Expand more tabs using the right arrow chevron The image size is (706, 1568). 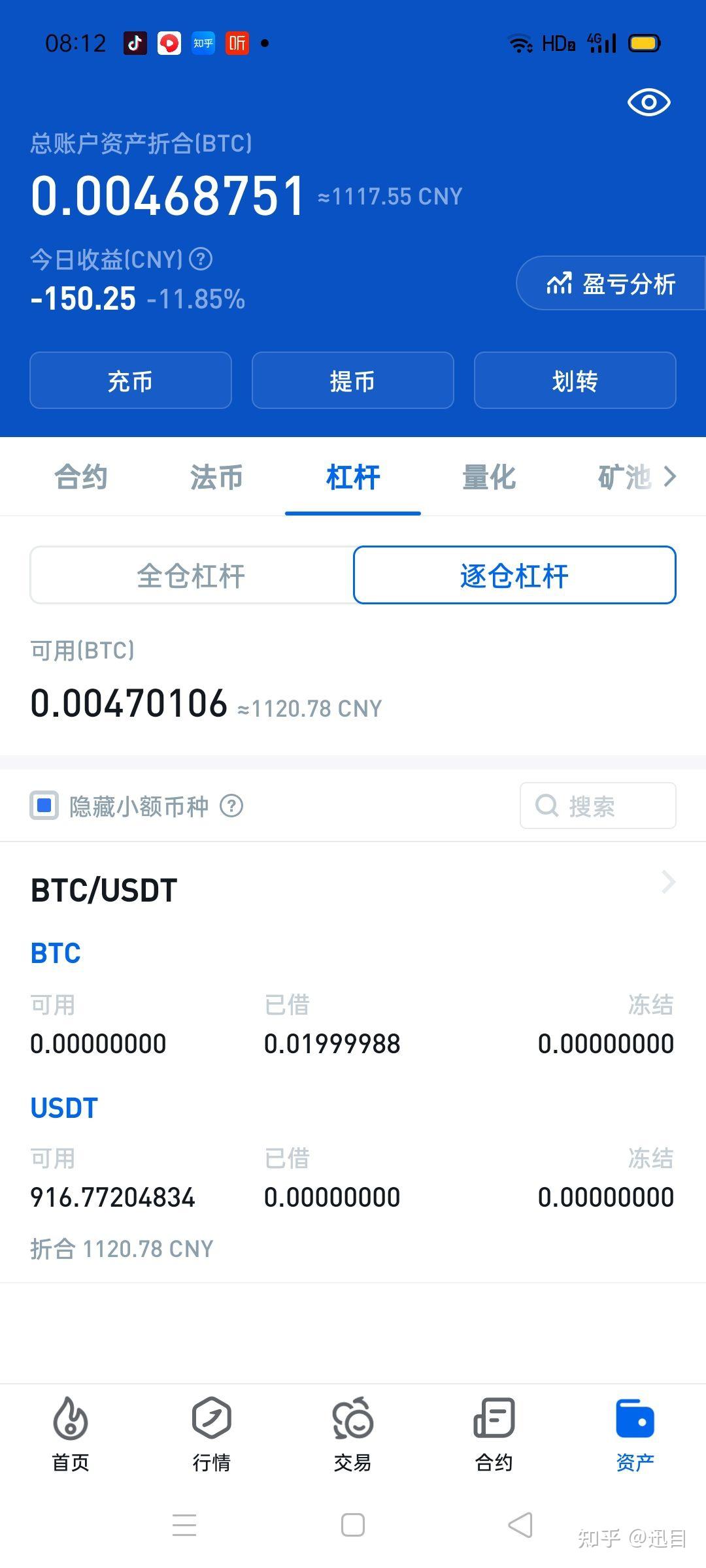tap(671, 477)
